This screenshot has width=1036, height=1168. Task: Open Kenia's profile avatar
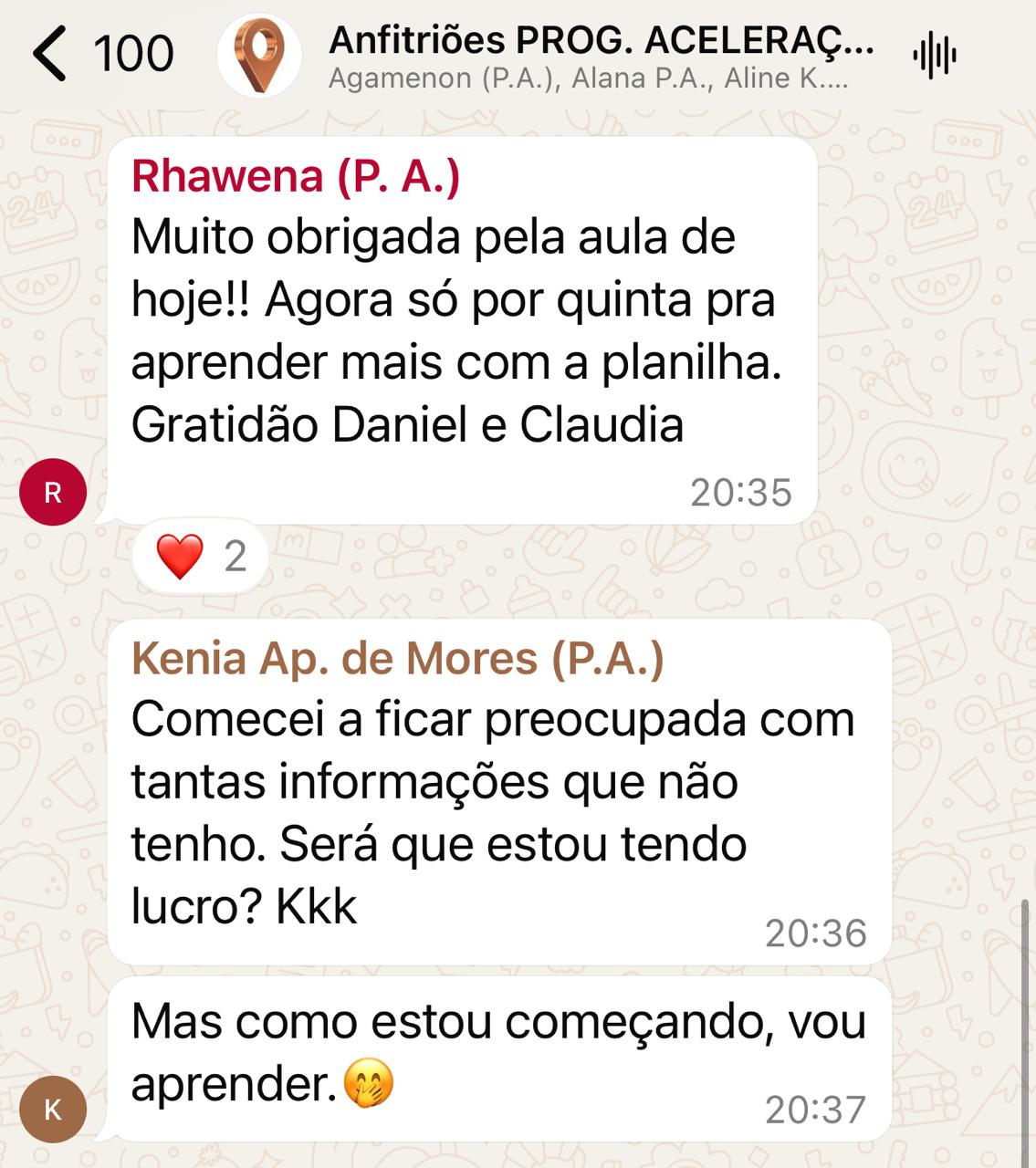click(53, 1109)
